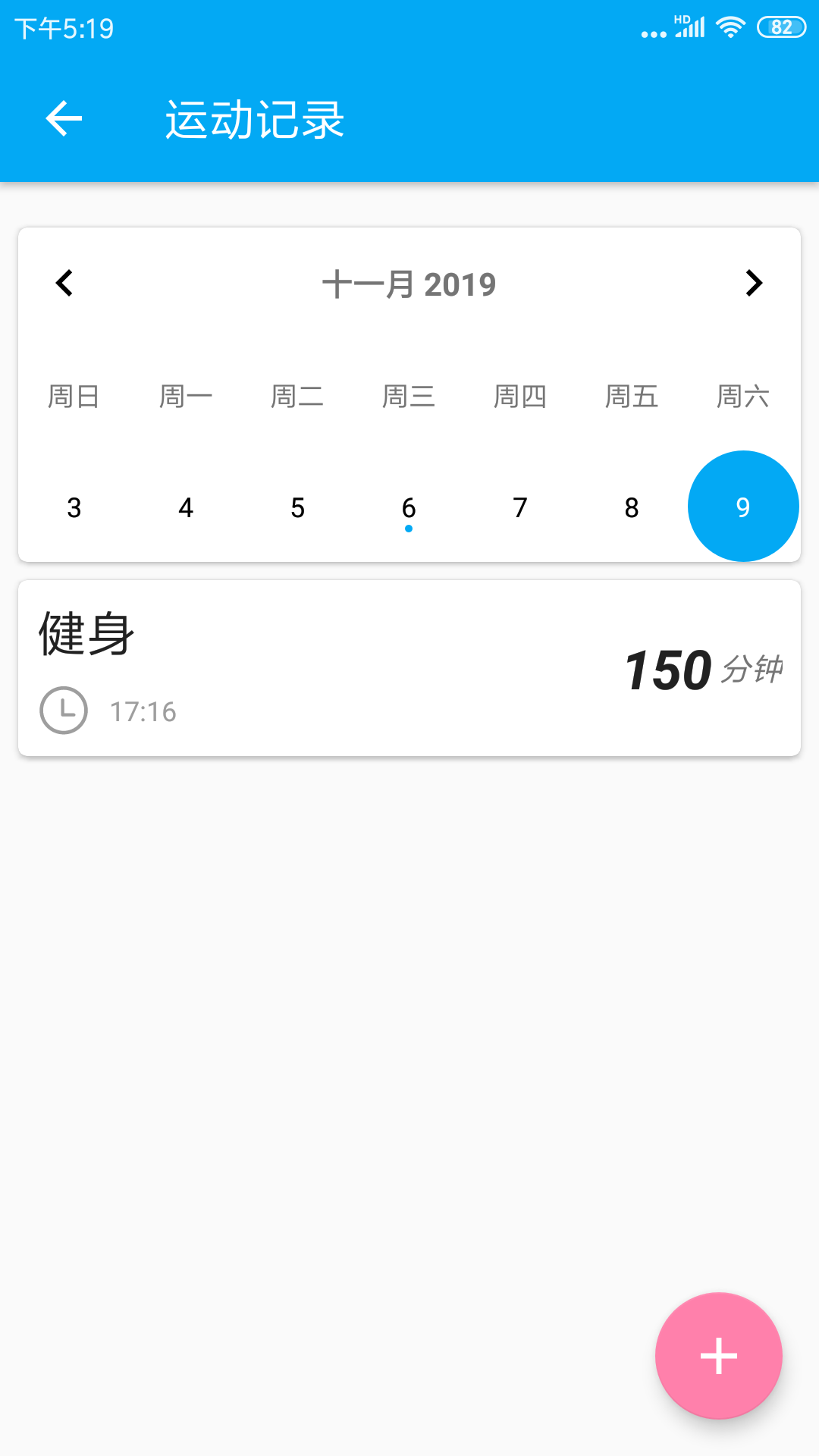
Task: Open the 健身 150 分钟 record card
Action: click(x=409, y=668)
